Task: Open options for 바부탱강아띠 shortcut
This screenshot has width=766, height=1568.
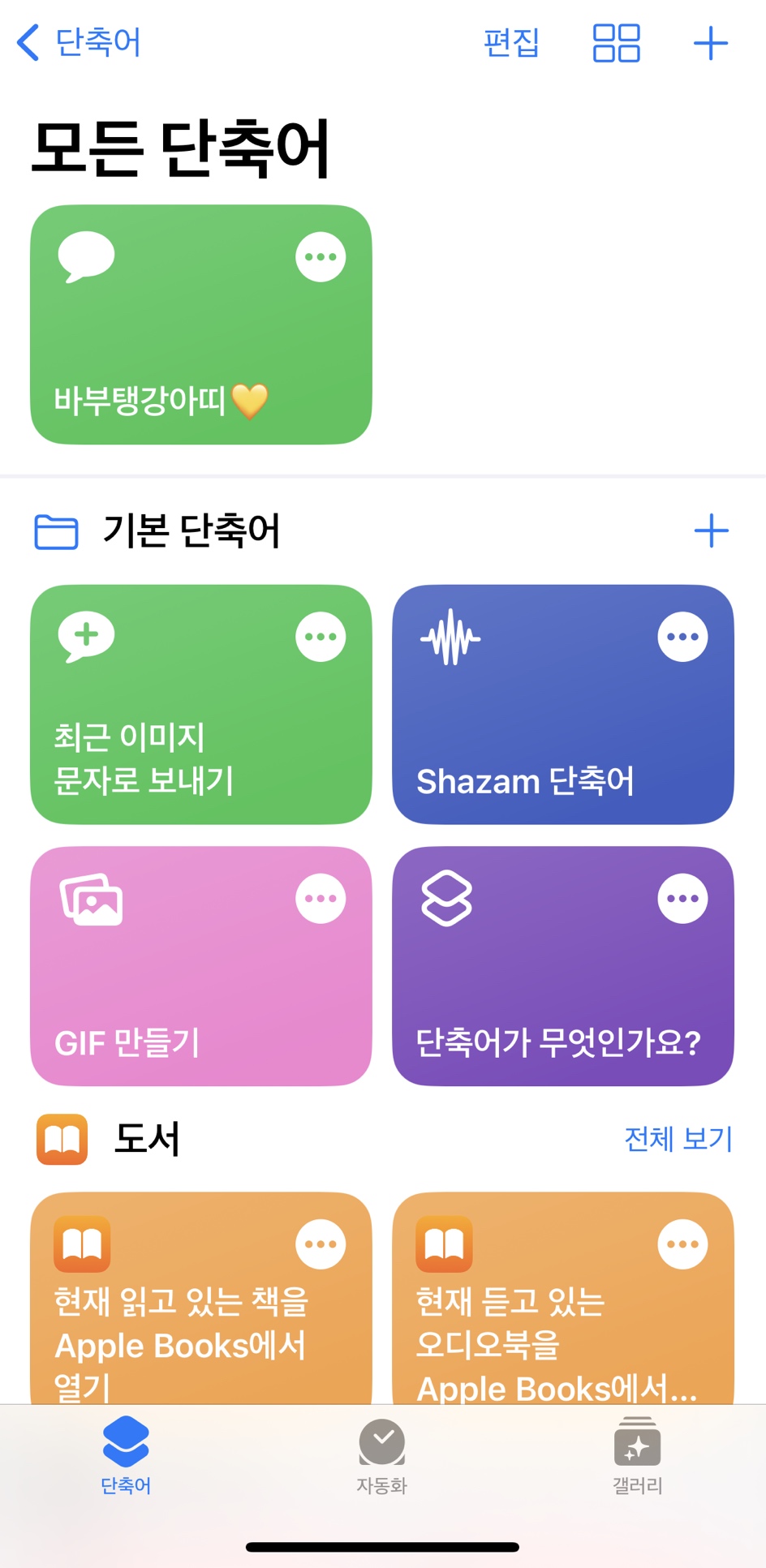Action: click(x=321, y=257)
